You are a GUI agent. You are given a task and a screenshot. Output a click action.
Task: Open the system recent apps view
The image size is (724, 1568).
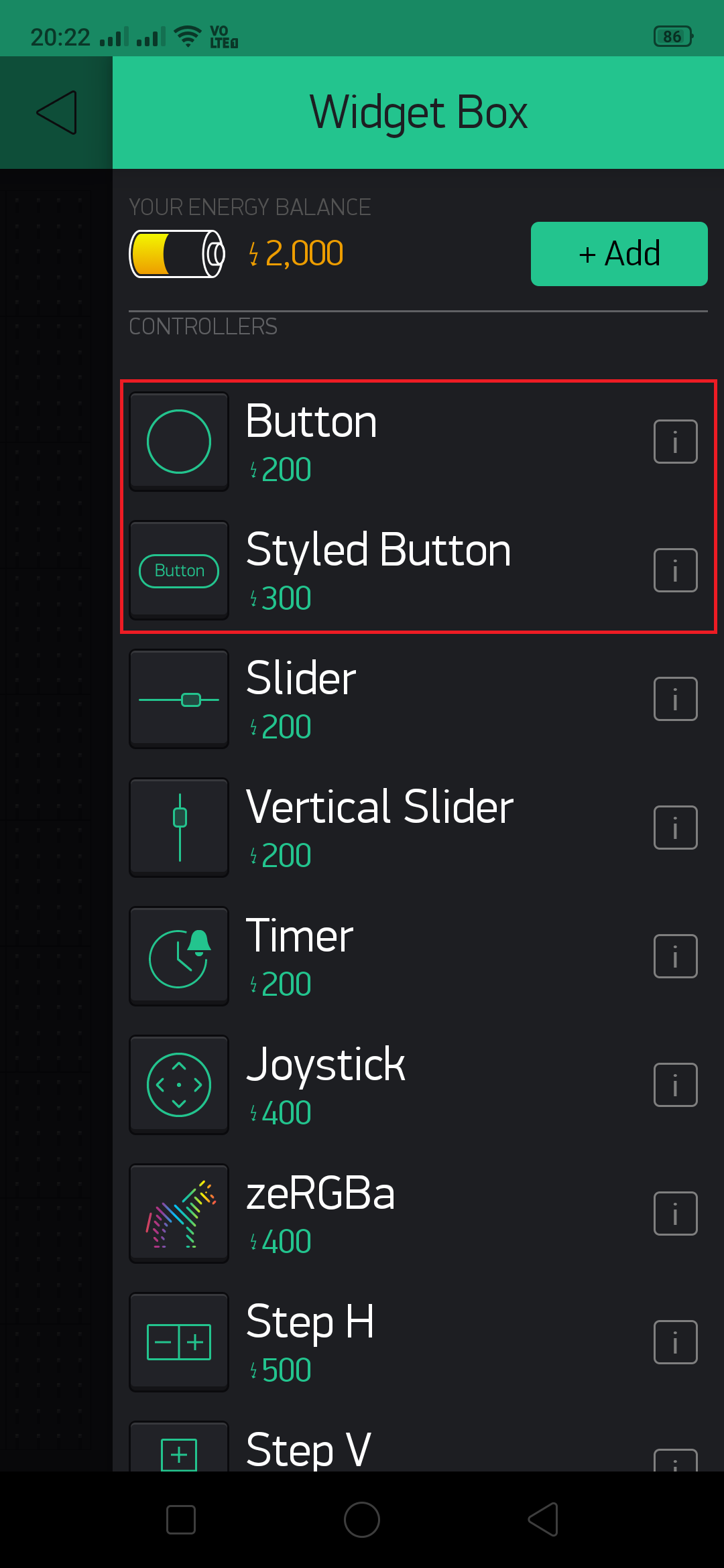pyautogui.click(x=181, y=1520)
